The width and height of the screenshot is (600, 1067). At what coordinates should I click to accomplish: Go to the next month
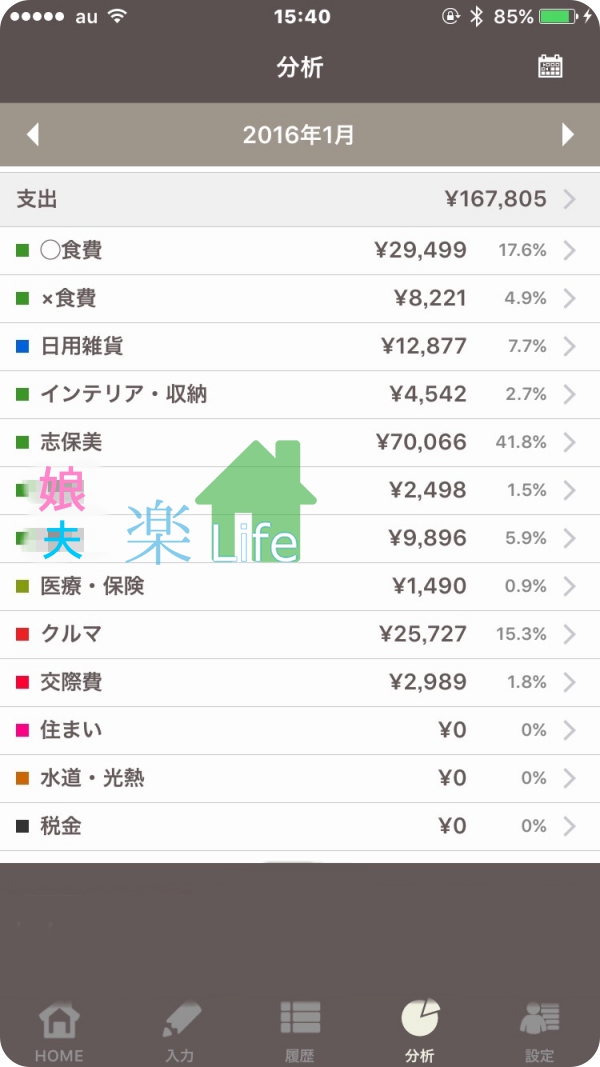568,135
